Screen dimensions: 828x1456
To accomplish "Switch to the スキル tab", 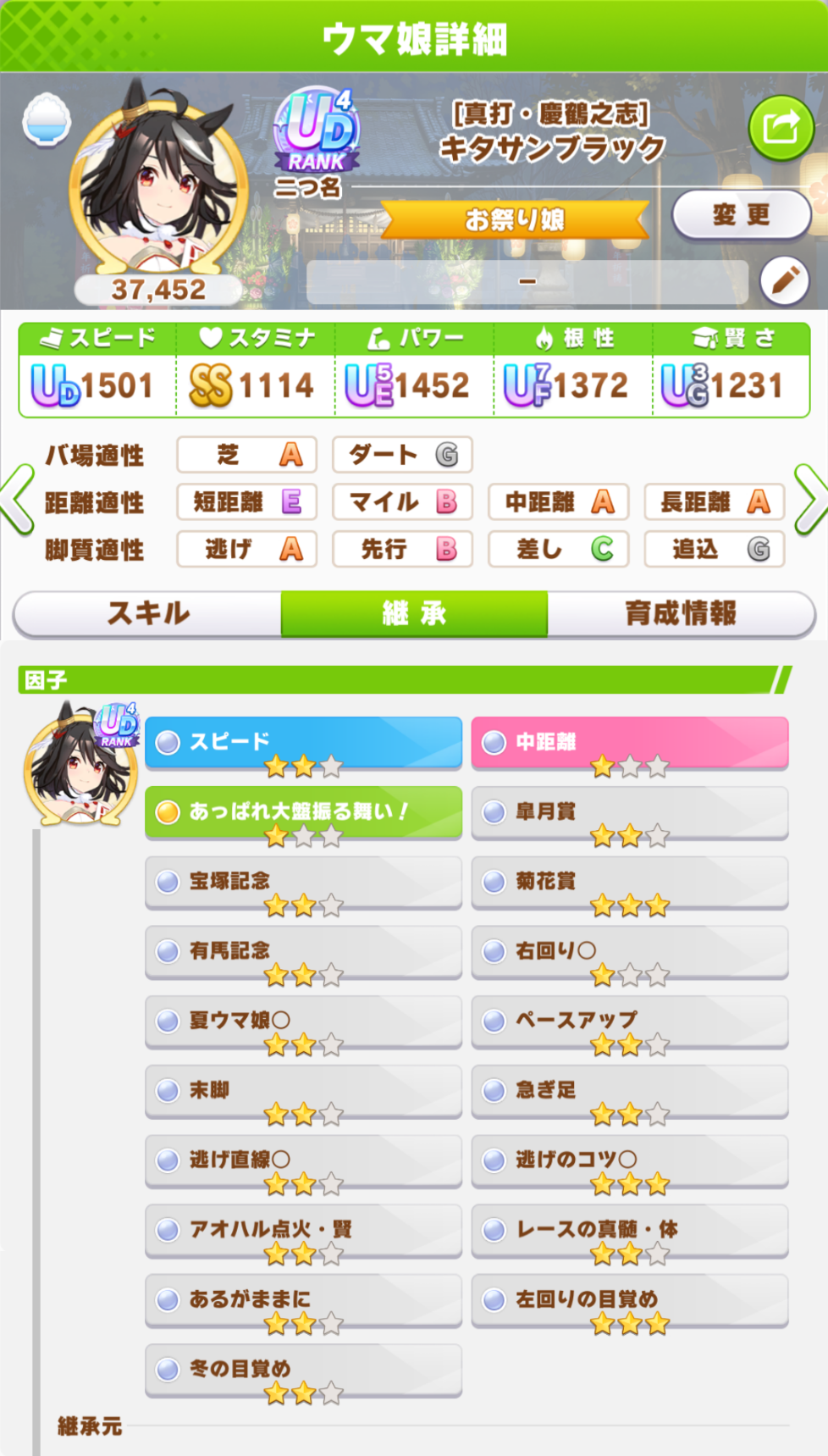I will [148, 613].
